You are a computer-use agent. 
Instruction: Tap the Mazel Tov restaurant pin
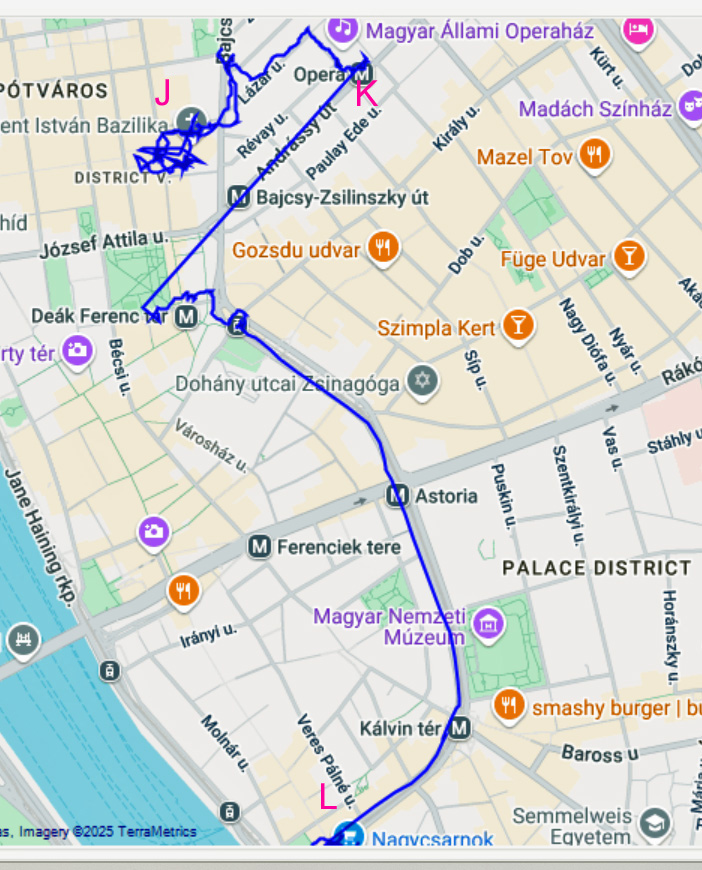tap(595, 154)
